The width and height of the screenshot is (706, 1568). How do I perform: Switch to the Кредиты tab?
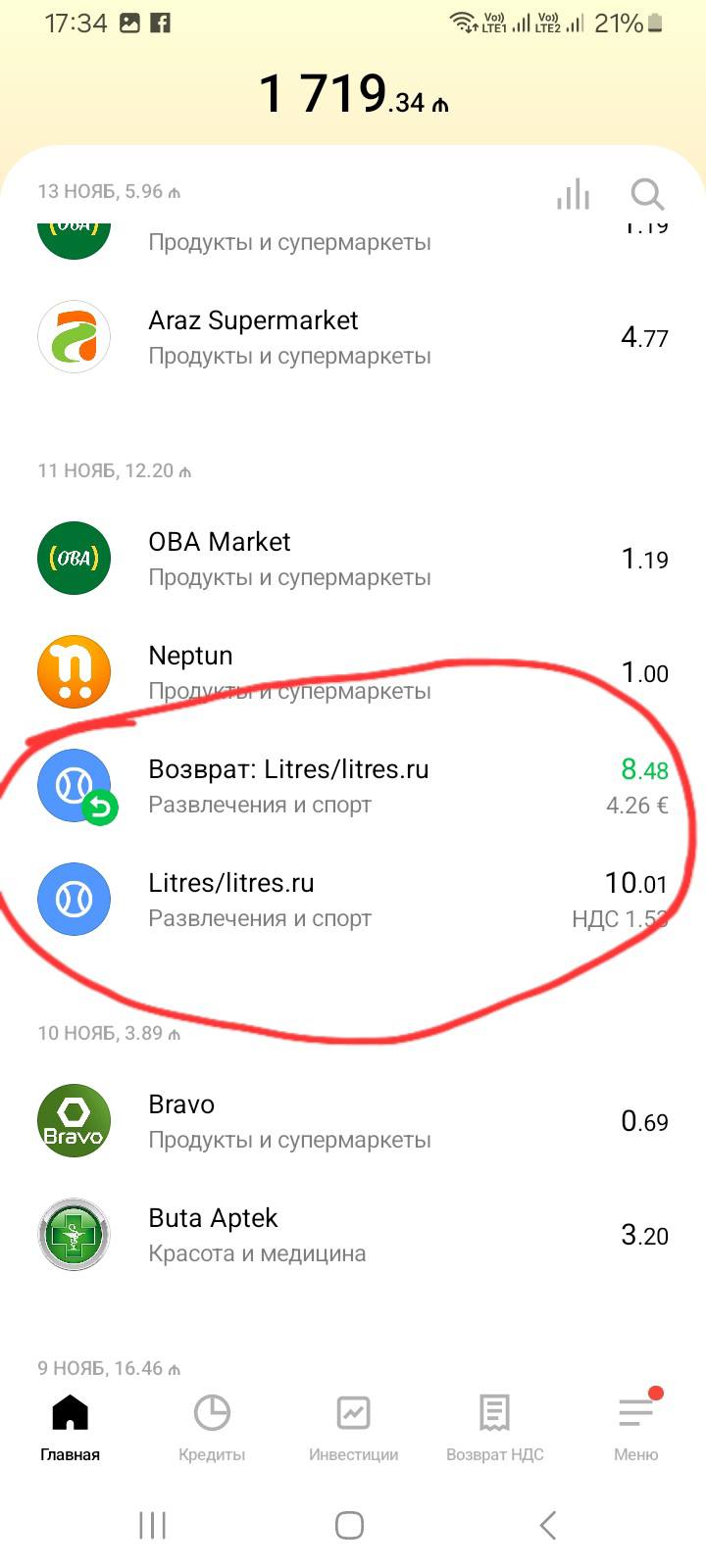(212, 1427)
